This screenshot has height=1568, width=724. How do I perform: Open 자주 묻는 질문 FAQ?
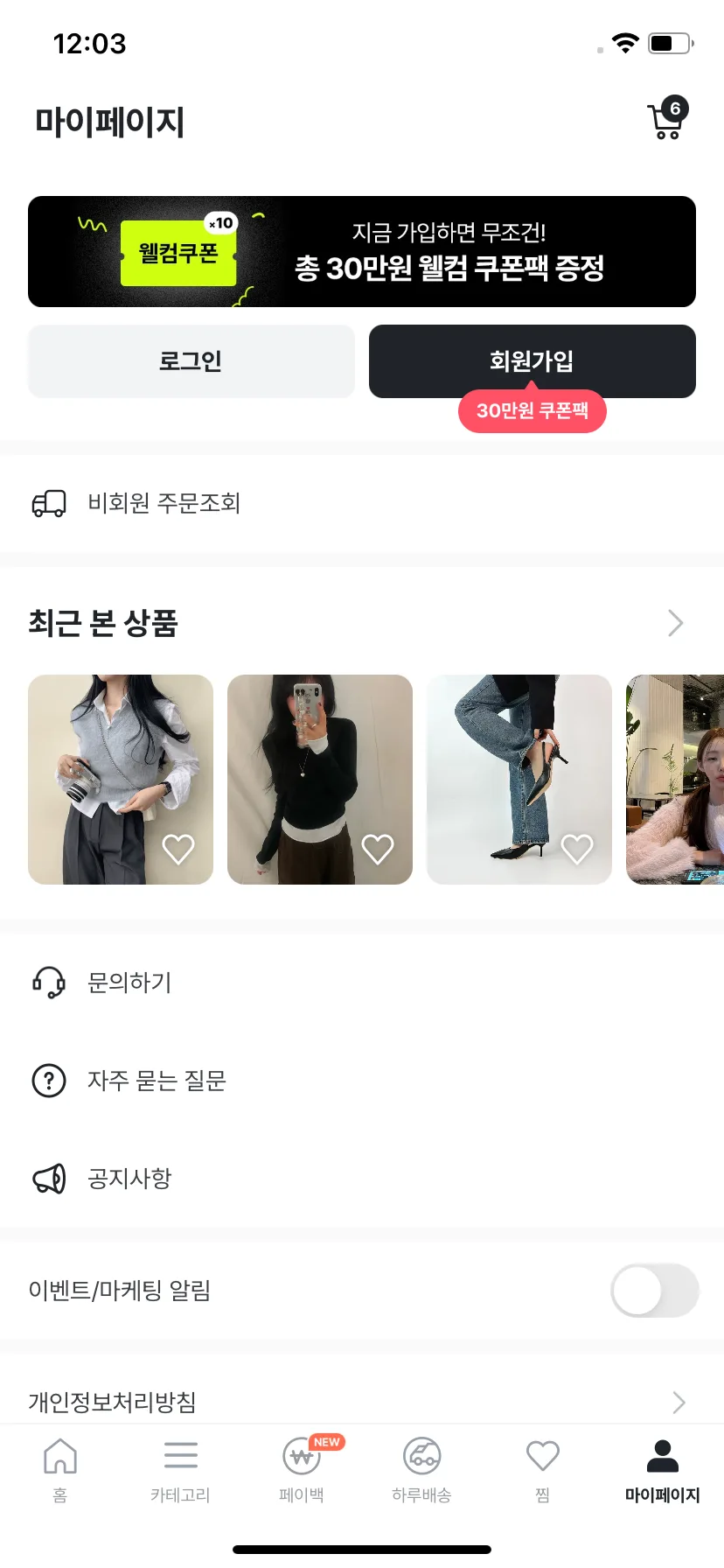(157, 1081)
